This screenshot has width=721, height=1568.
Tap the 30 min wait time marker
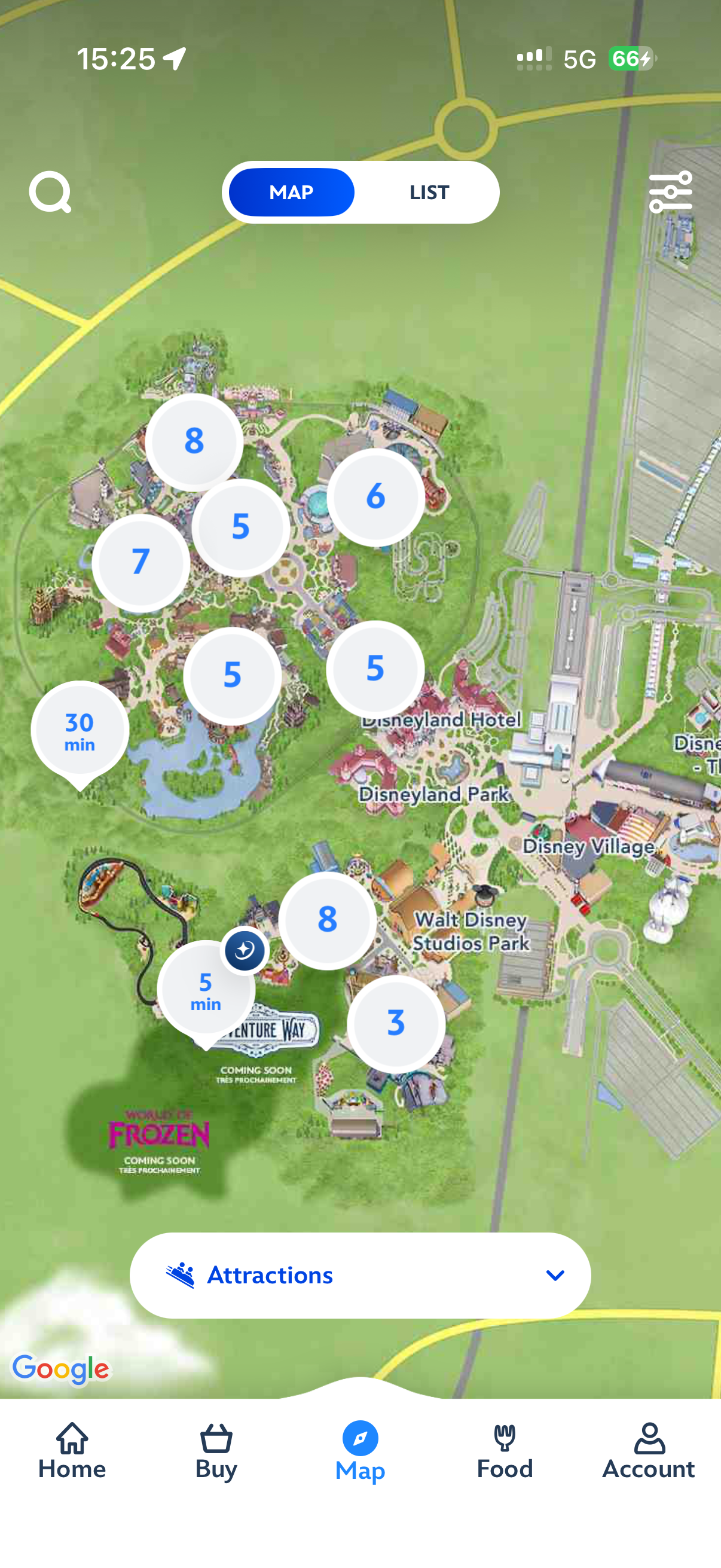[80, 730]
